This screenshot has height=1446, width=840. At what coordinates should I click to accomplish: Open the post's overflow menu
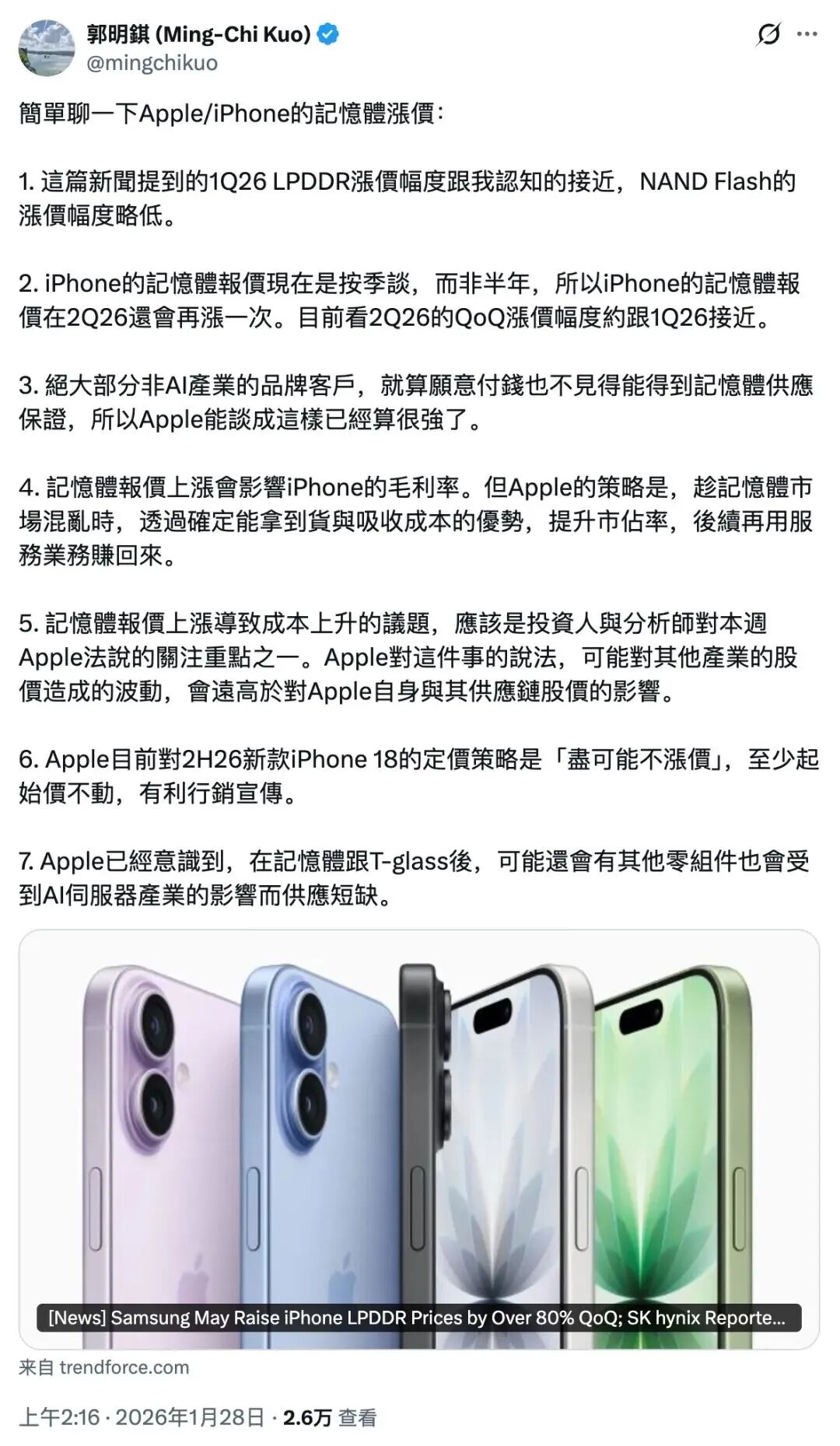807,34
